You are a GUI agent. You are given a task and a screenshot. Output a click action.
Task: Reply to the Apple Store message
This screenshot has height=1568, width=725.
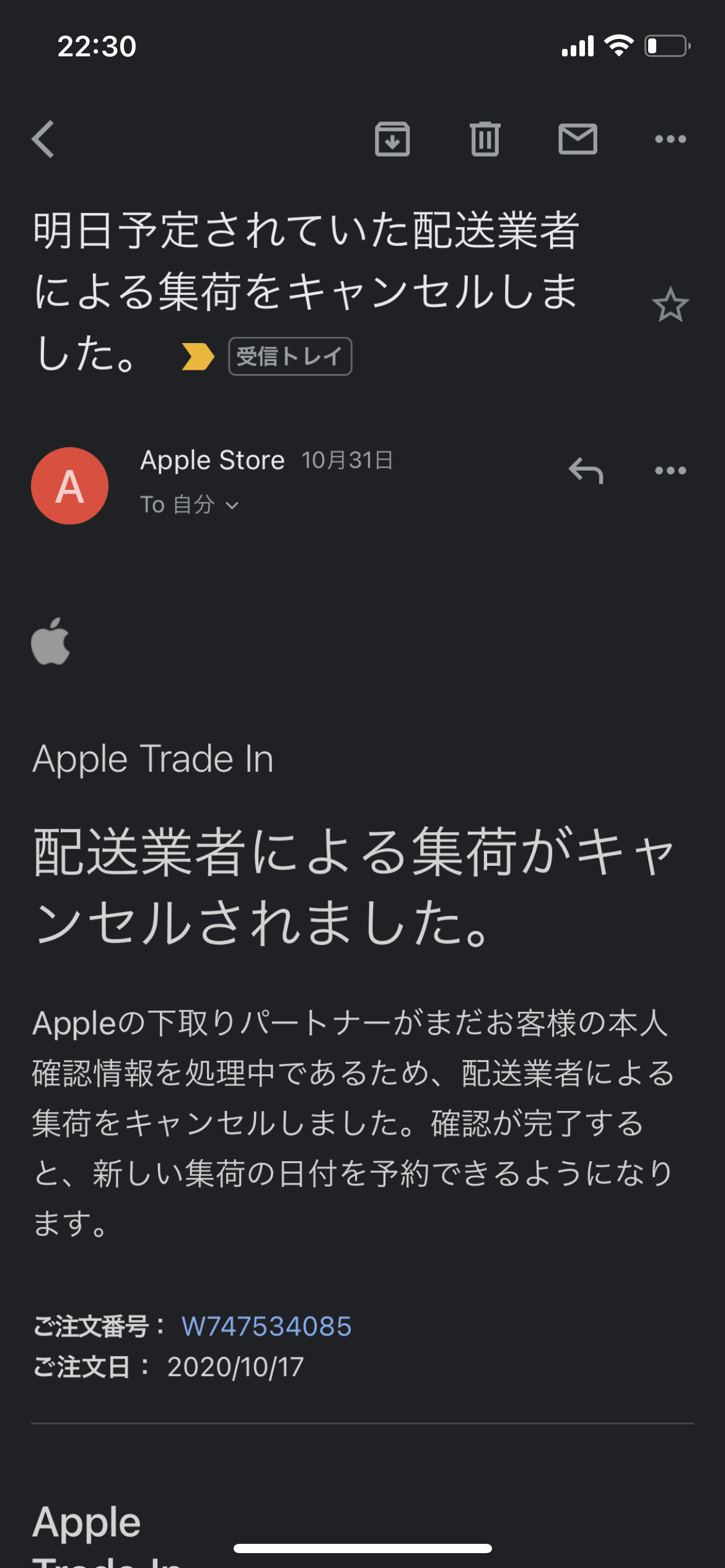[586, 471]
